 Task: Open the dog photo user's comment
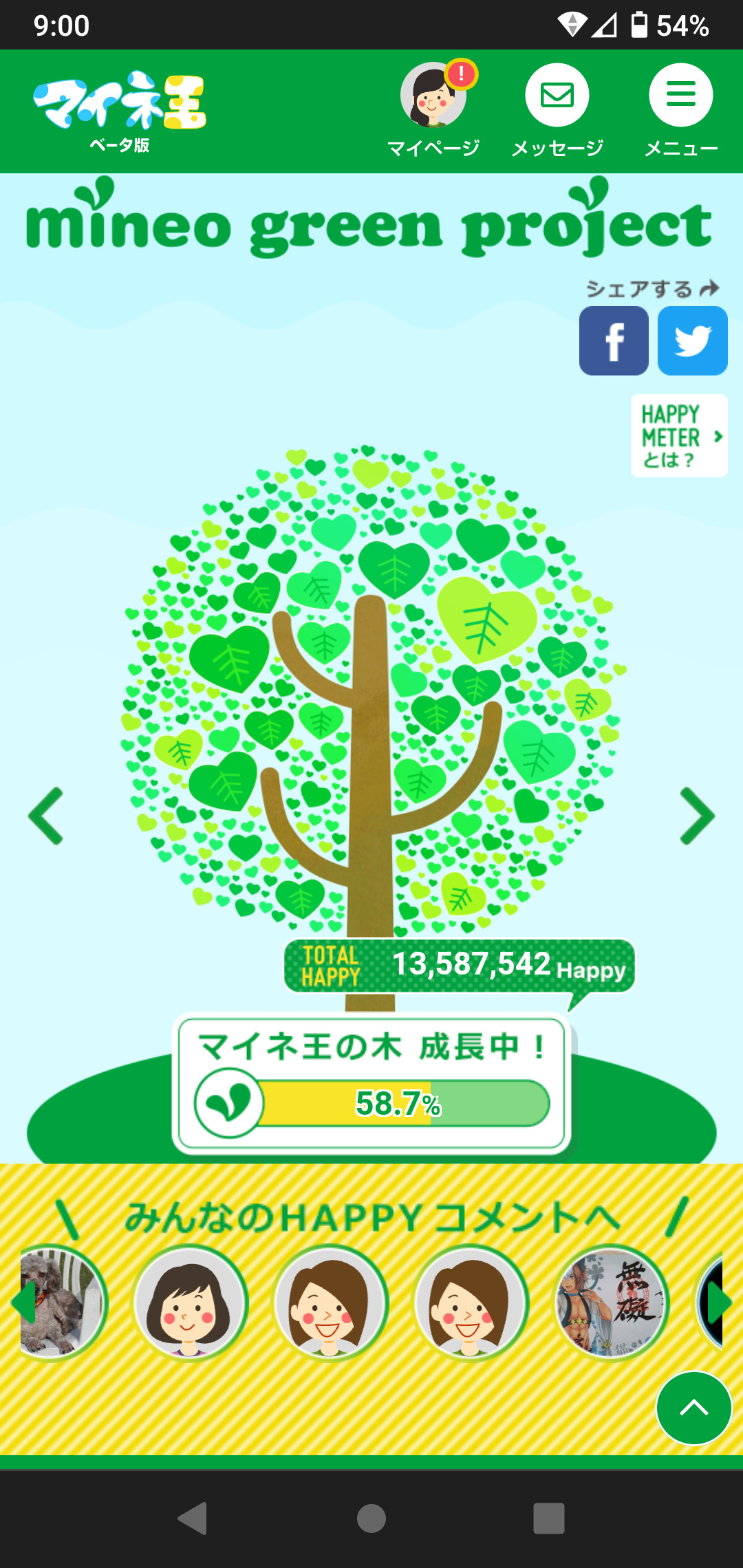(x=62, y=1303)
